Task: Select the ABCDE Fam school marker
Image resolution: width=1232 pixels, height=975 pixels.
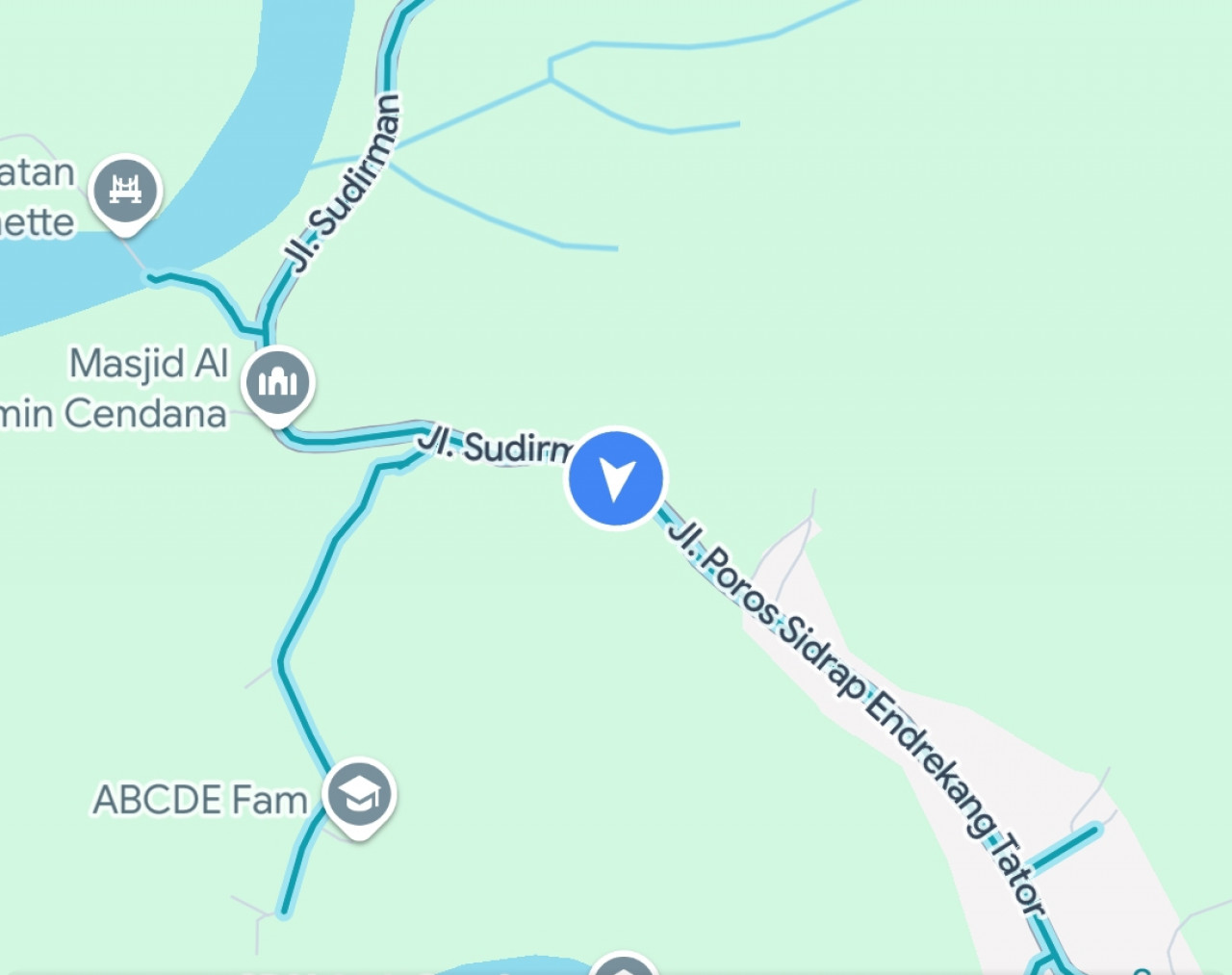Action: click(359, 795)
